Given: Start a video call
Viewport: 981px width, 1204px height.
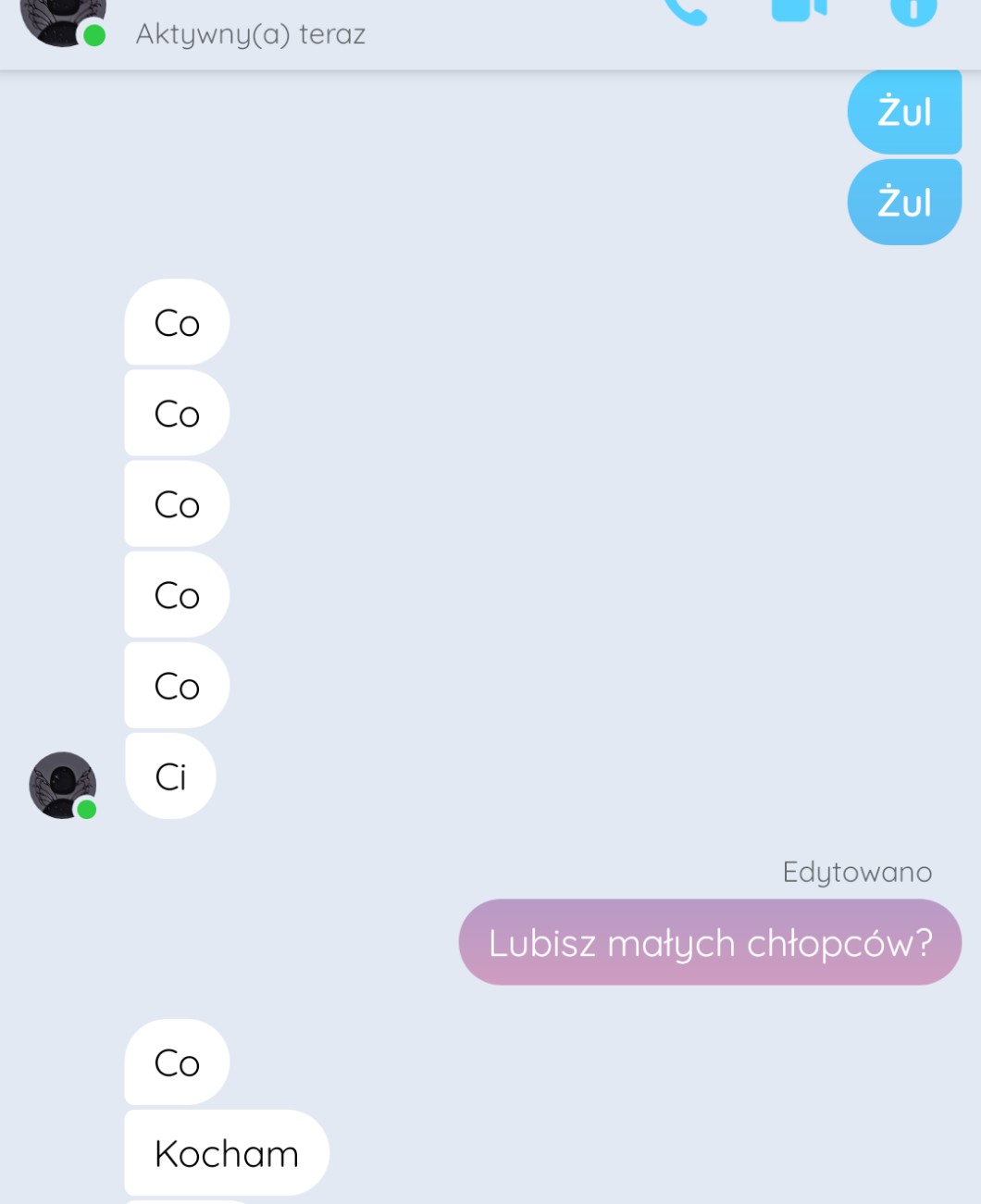Looking at the screenshot, I should 798,9.
